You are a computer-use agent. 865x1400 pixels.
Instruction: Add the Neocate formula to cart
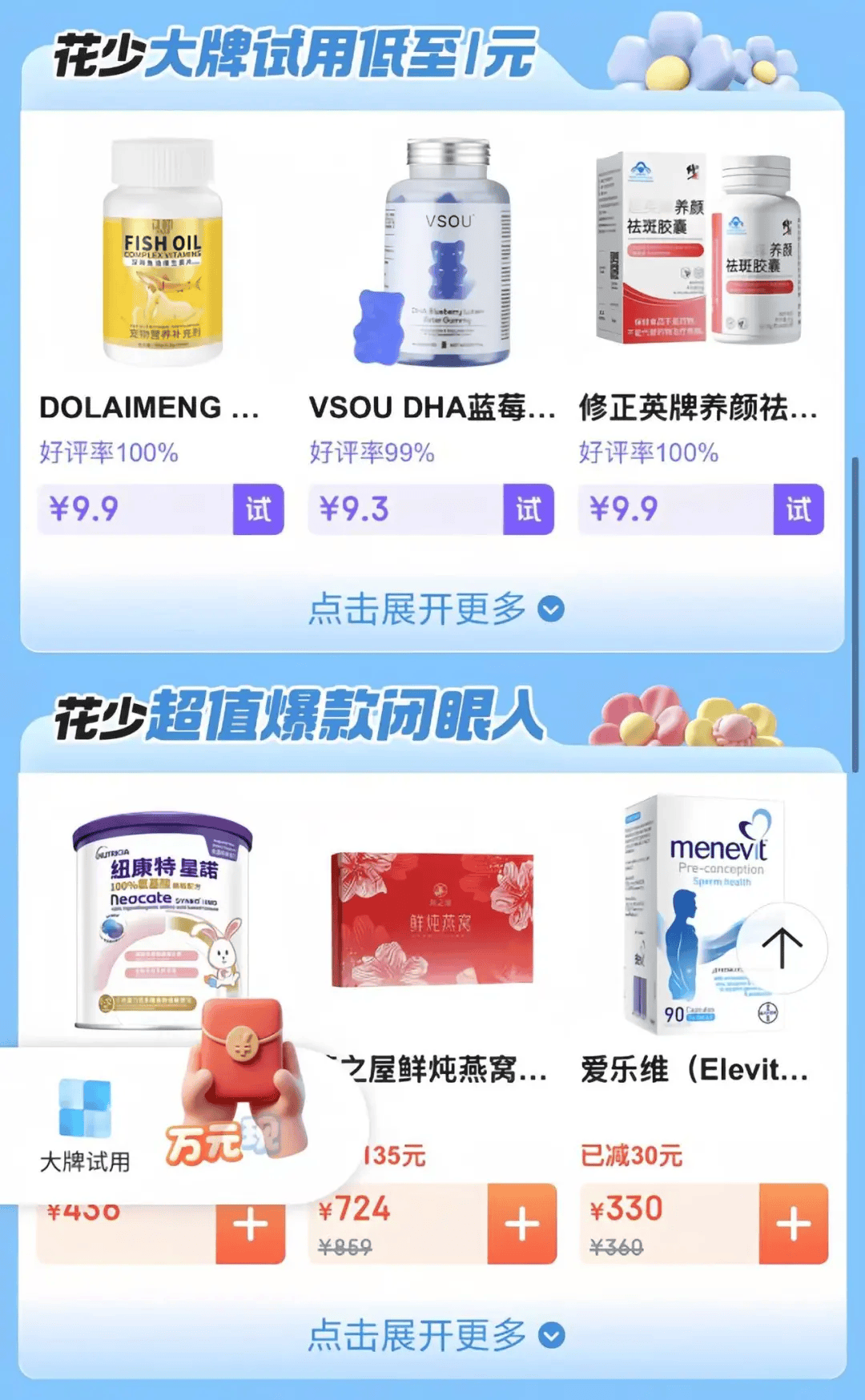(x=251, y=1229)
